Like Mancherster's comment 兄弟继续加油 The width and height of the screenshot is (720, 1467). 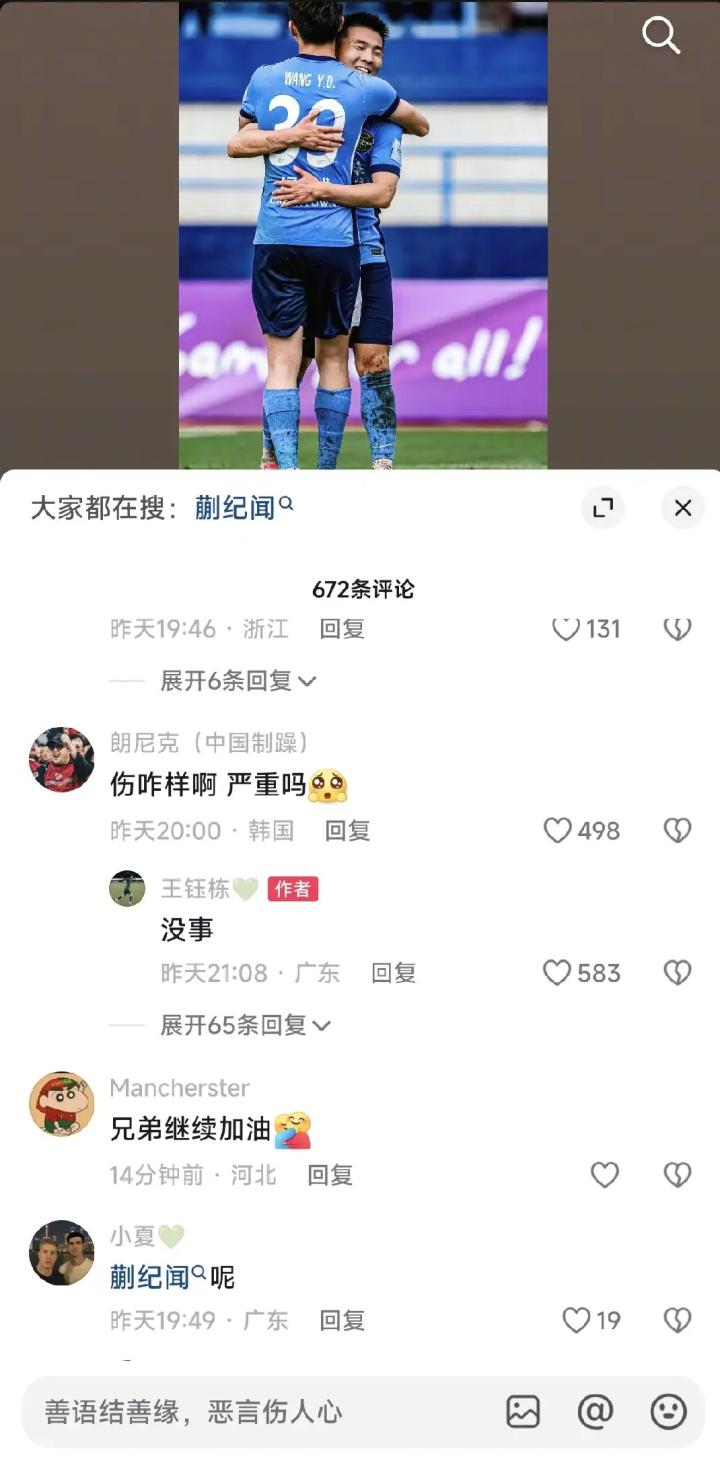pos(604,1175)
